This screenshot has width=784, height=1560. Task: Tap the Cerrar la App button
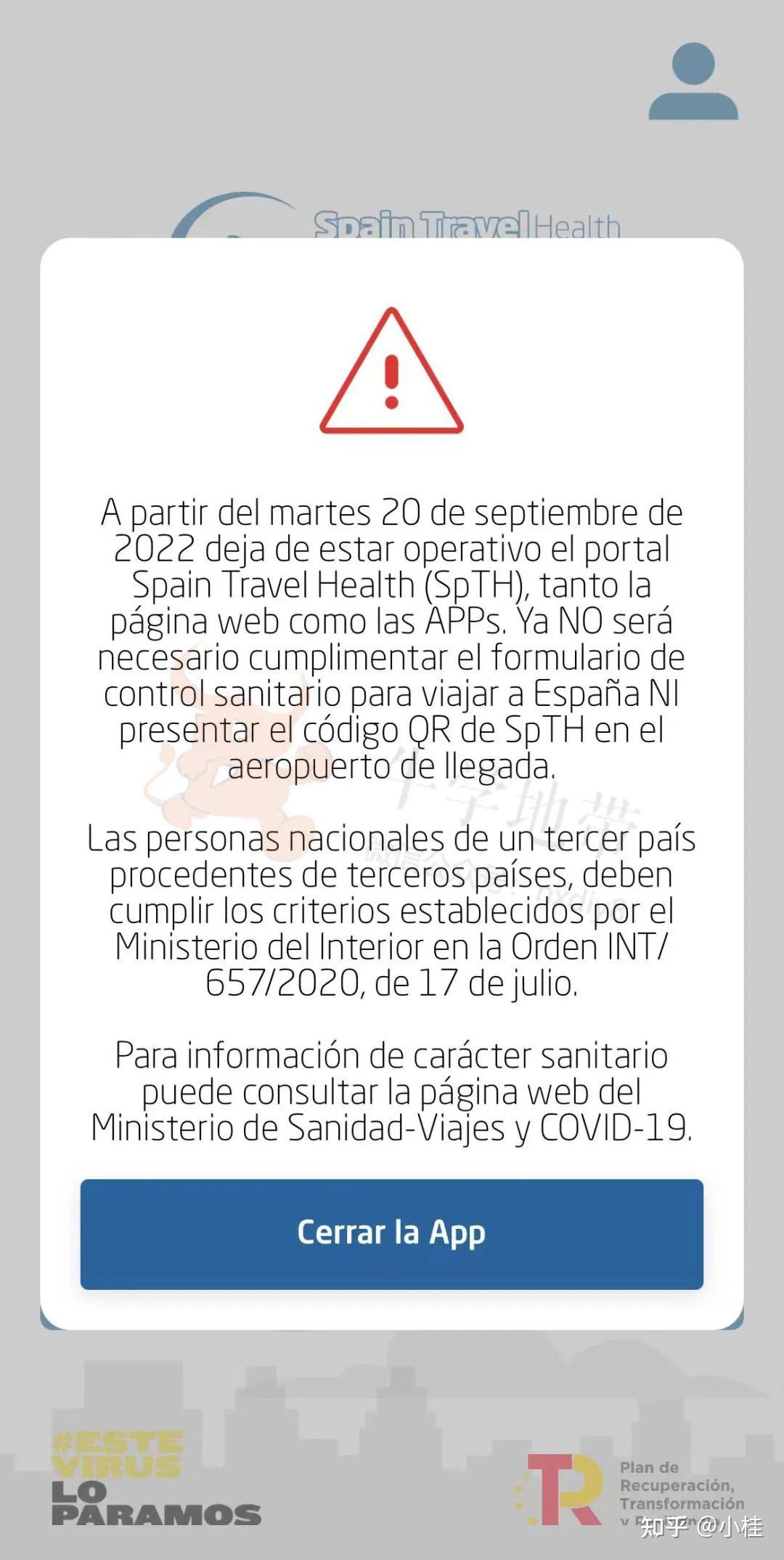(391, 1234)
